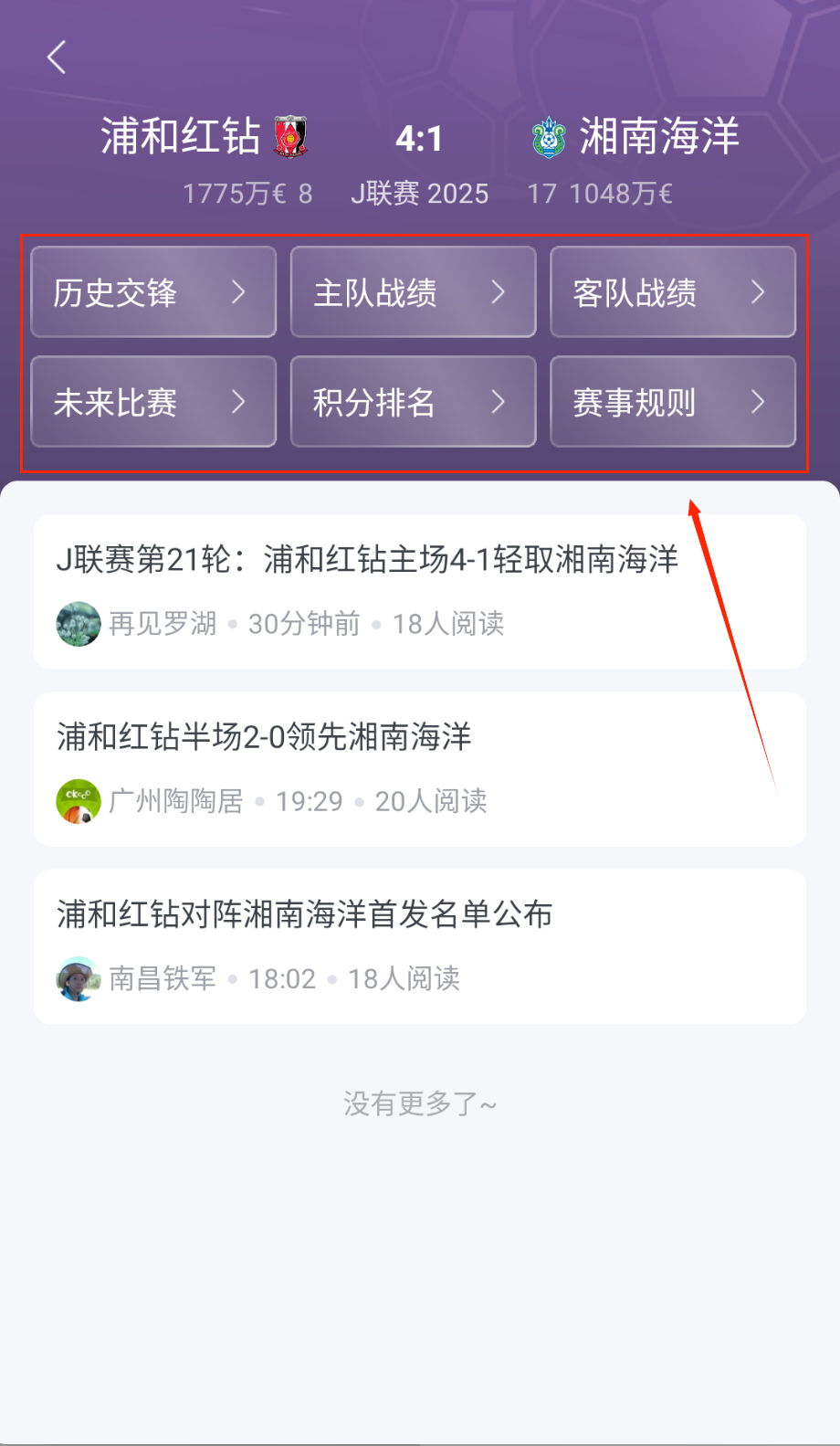Go back using the top-left arrow

point(57,58)
